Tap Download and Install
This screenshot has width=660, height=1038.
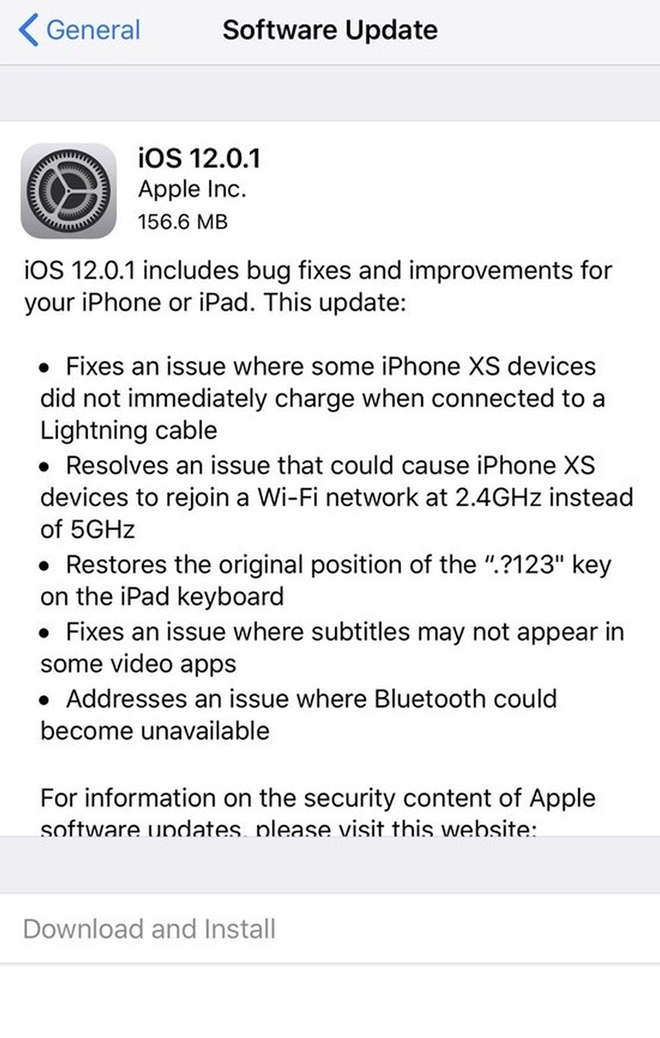(149, 928)
